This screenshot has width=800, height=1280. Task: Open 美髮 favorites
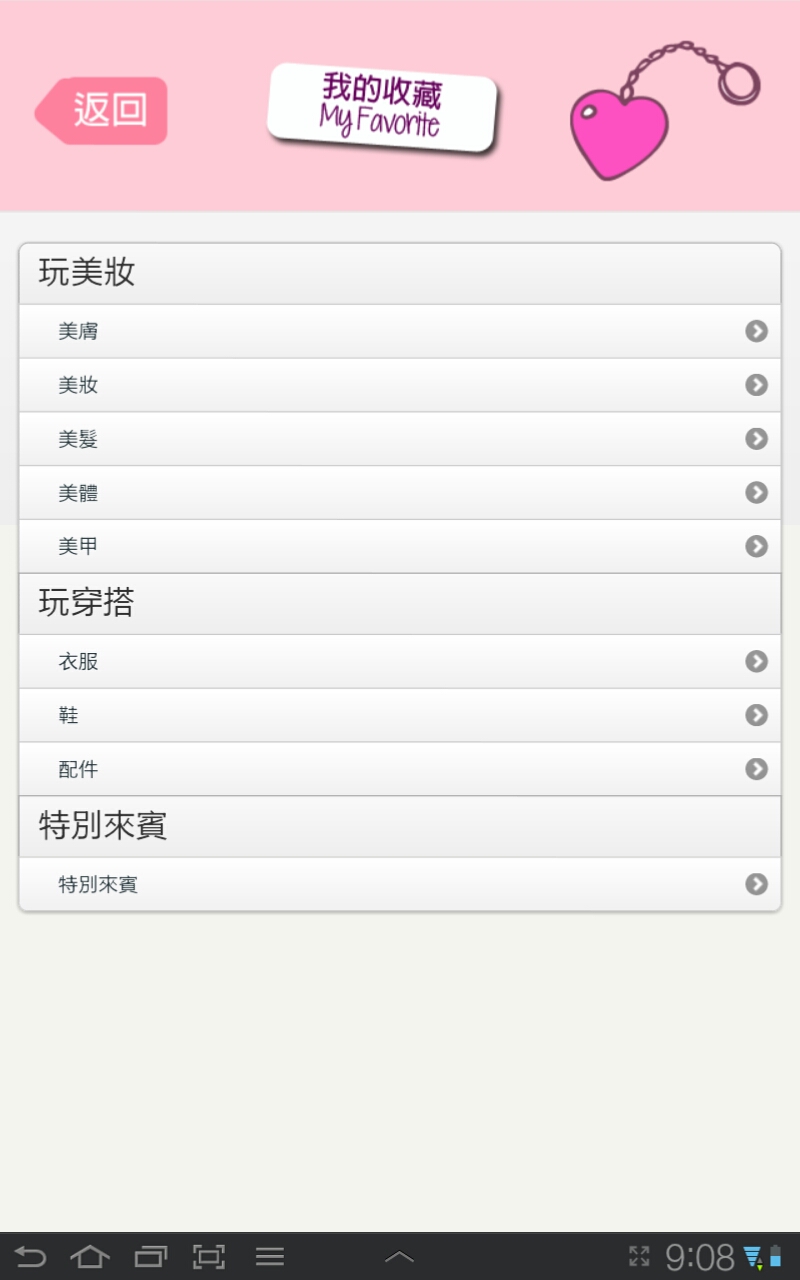coord(399,439)
